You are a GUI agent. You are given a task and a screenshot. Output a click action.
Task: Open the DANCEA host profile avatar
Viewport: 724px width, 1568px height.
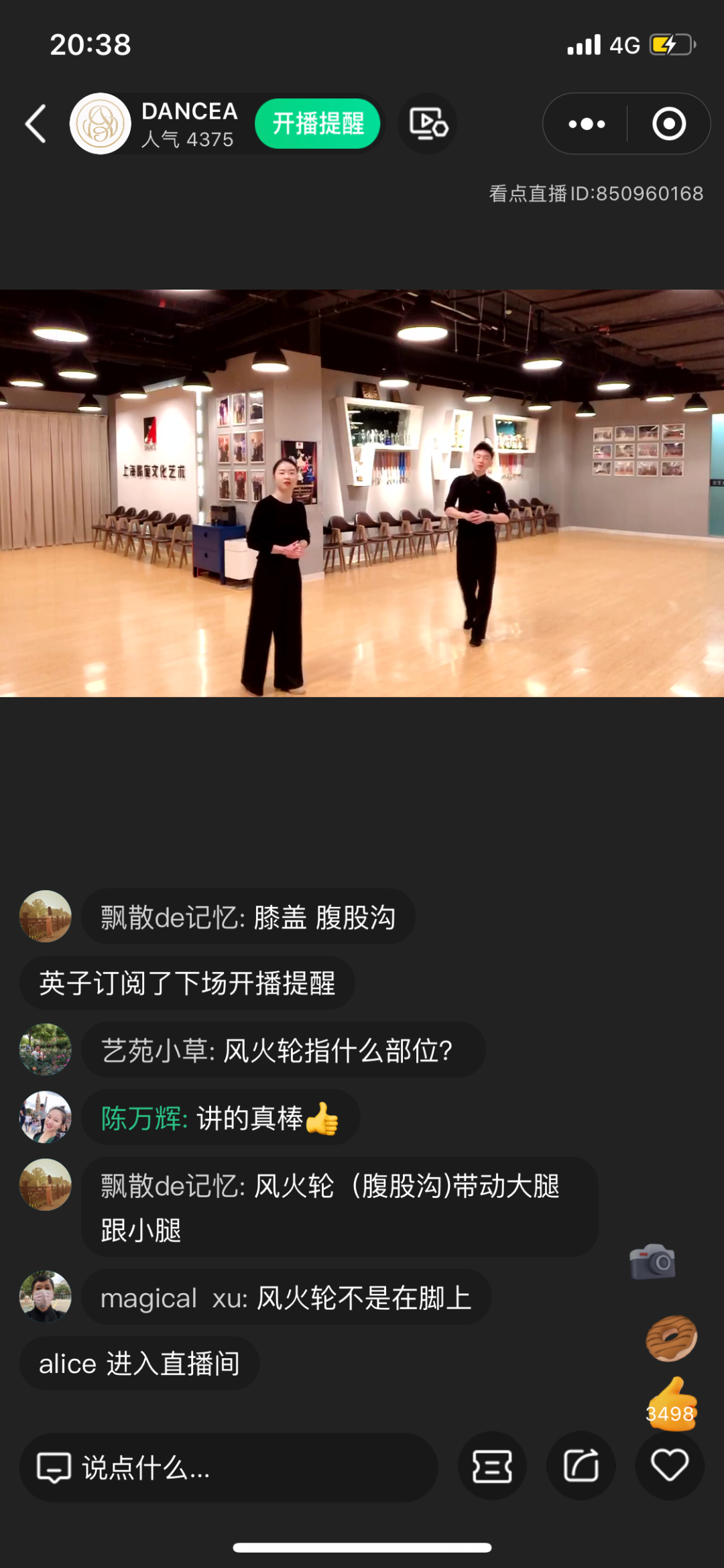pyautogui.click(x=101, y=124)
